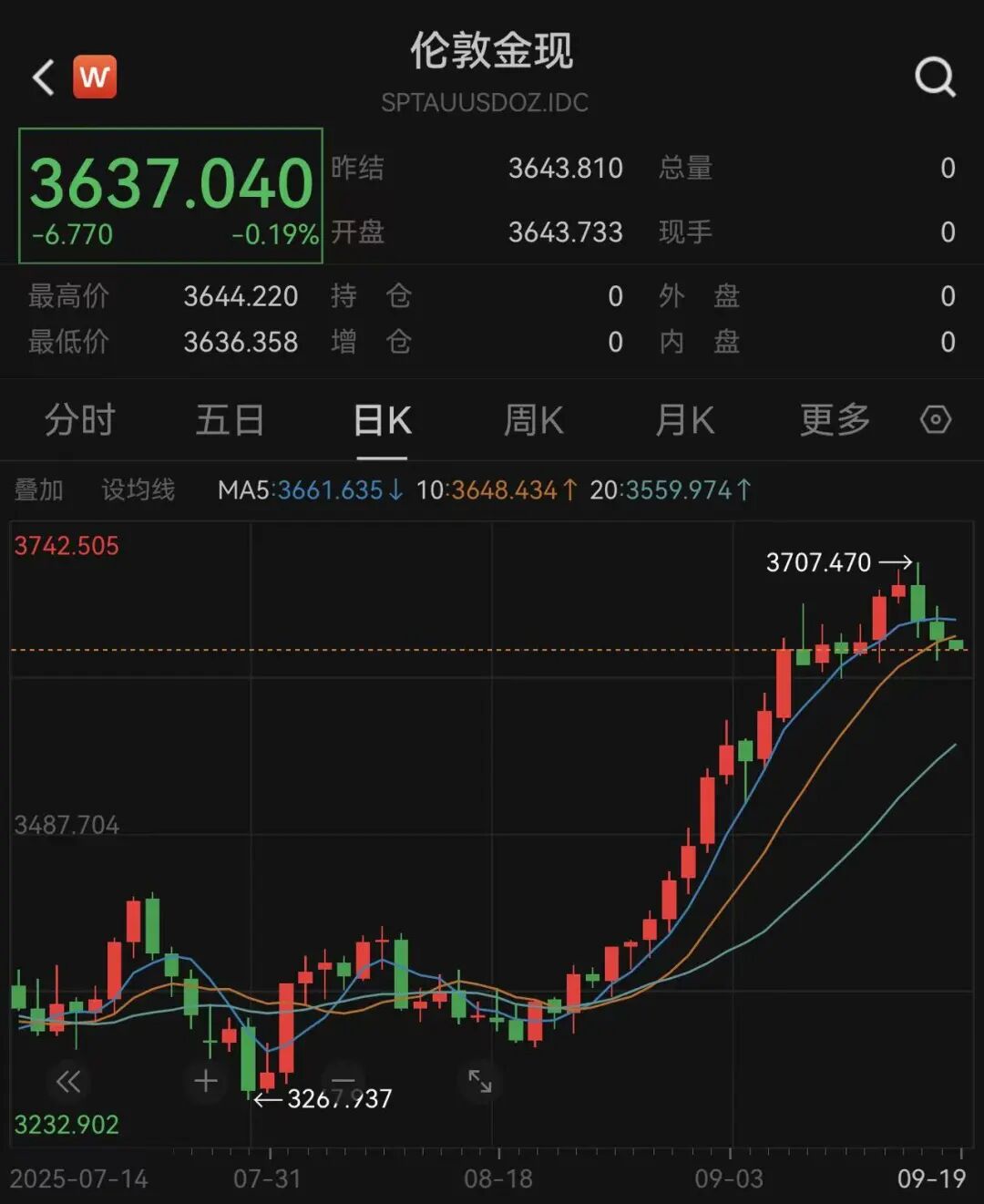
Task: Expand the chart to fullscreen
Action: tap(480, 1082)
